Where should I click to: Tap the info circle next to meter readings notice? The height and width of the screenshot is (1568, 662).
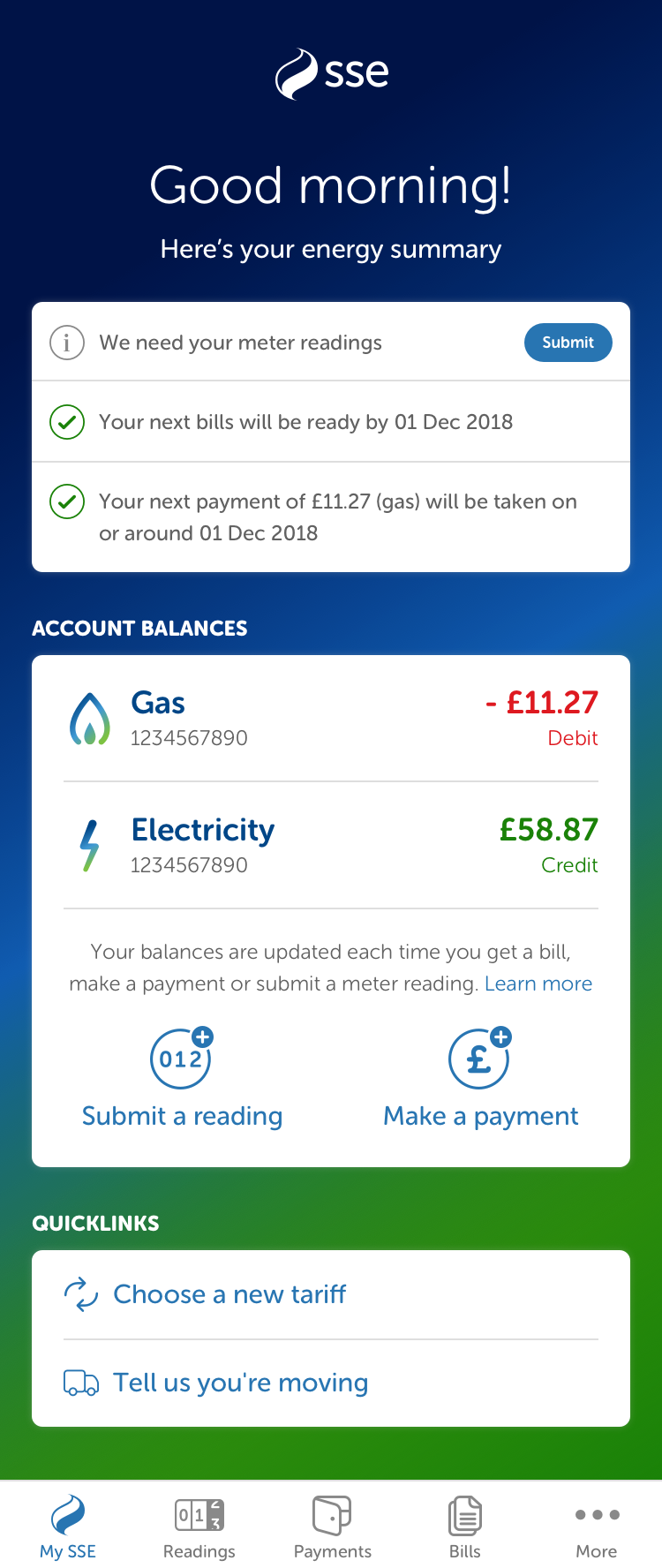tap(67, 343)
